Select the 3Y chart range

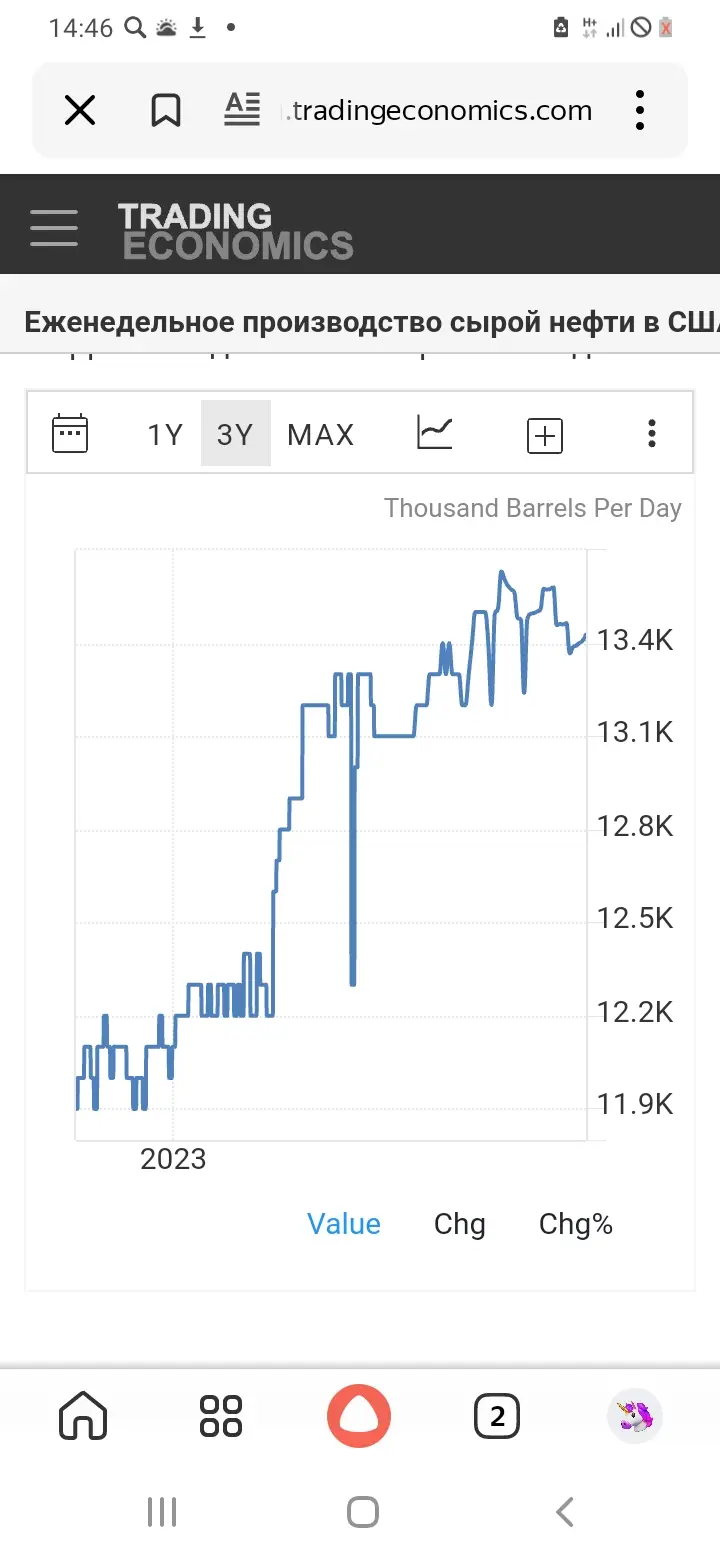236,434
